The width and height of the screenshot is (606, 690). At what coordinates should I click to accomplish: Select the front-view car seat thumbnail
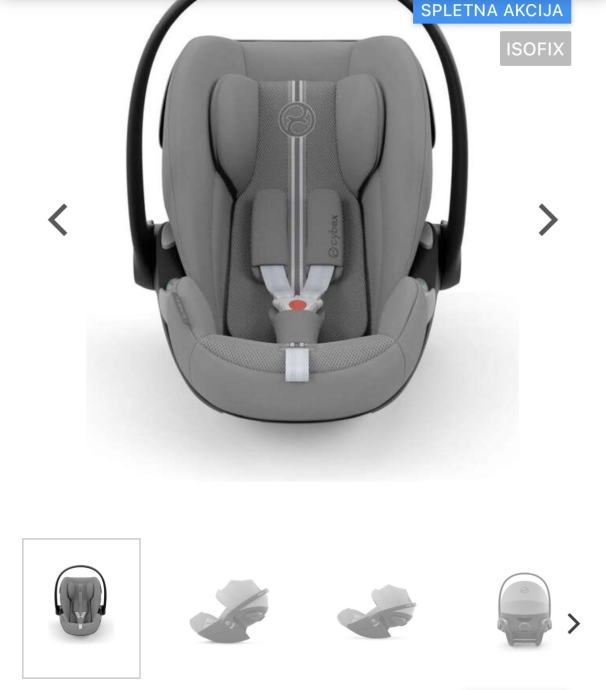tap(82, 608)
